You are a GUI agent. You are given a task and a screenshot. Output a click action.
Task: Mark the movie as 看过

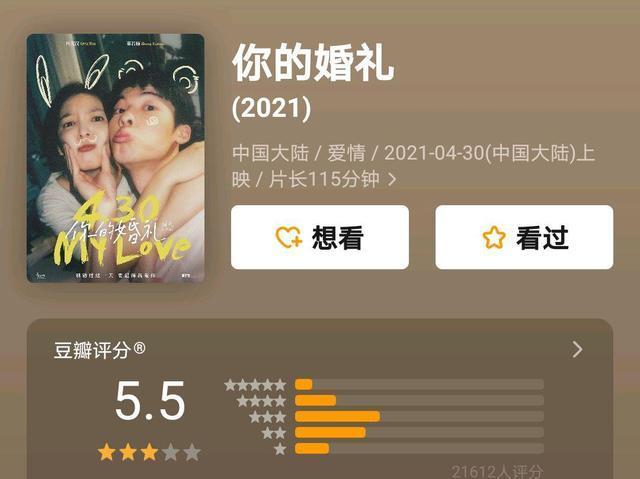[x=523, y=238]
